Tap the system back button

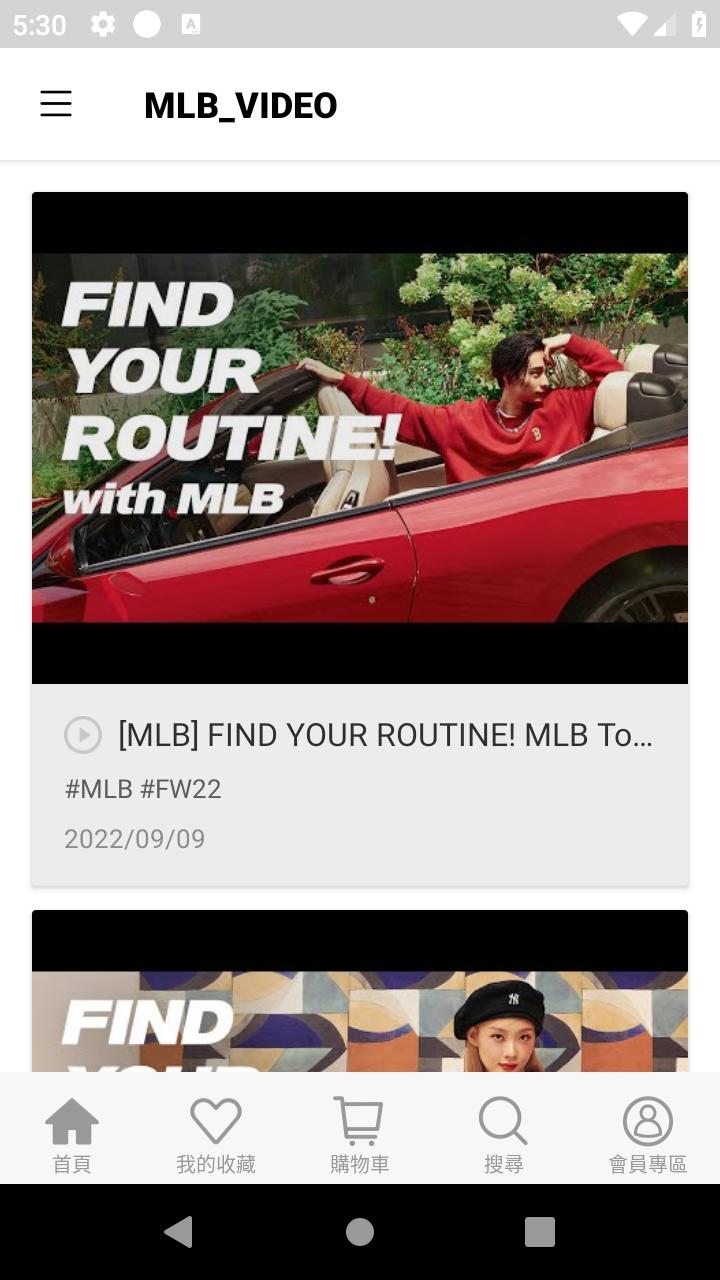[x=179, y=1232]
